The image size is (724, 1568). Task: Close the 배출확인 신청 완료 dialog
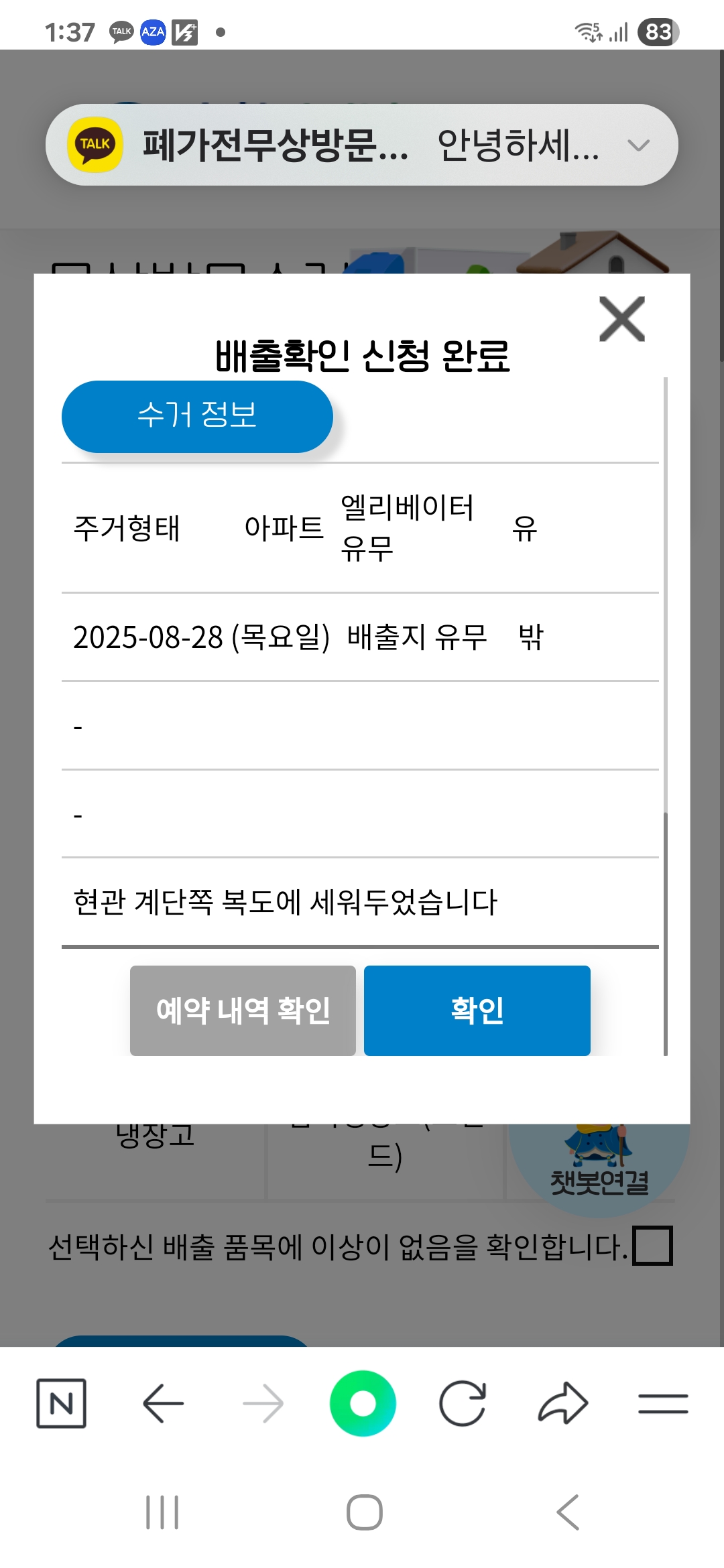point(621,319)
